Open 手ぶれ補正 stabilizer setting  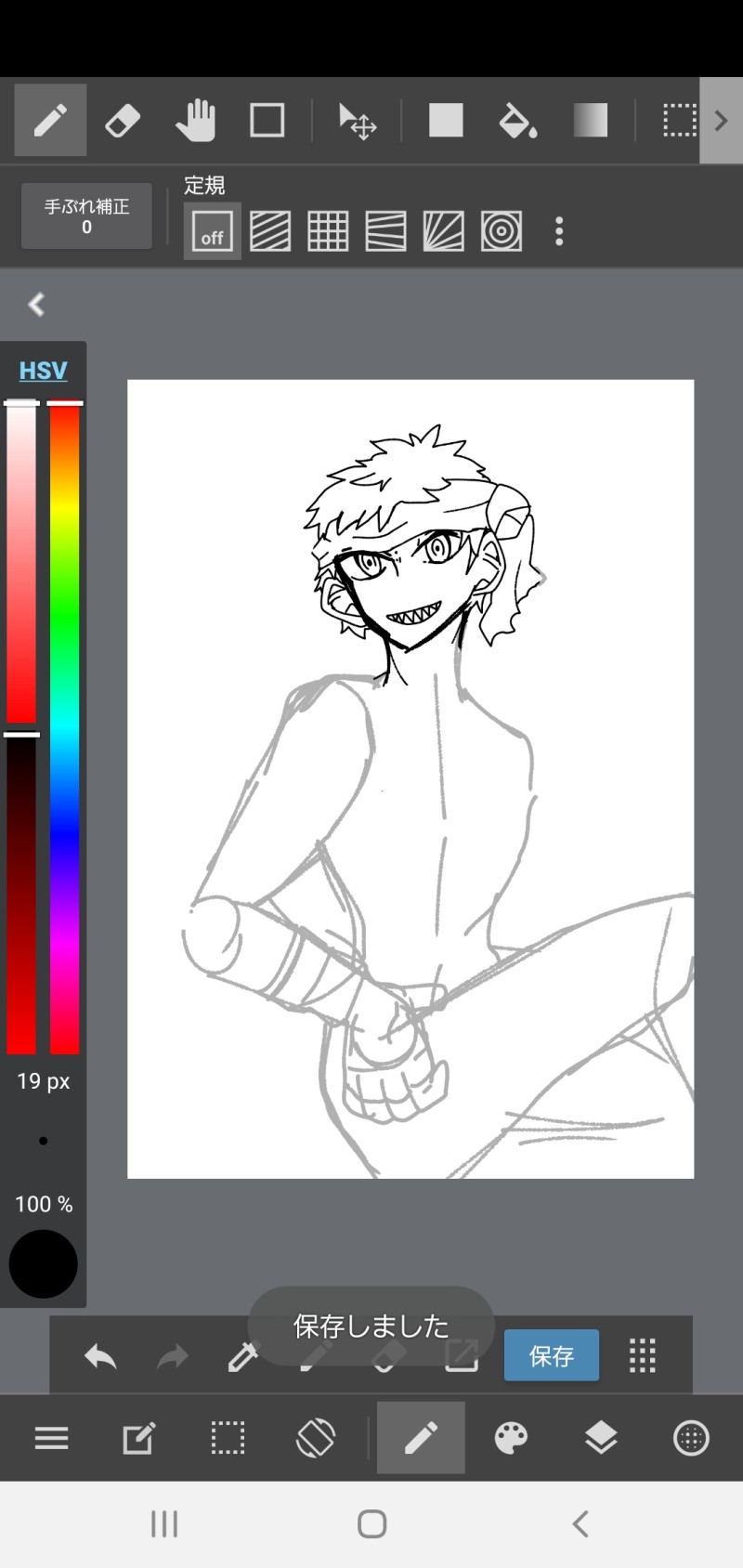[86, 216]
